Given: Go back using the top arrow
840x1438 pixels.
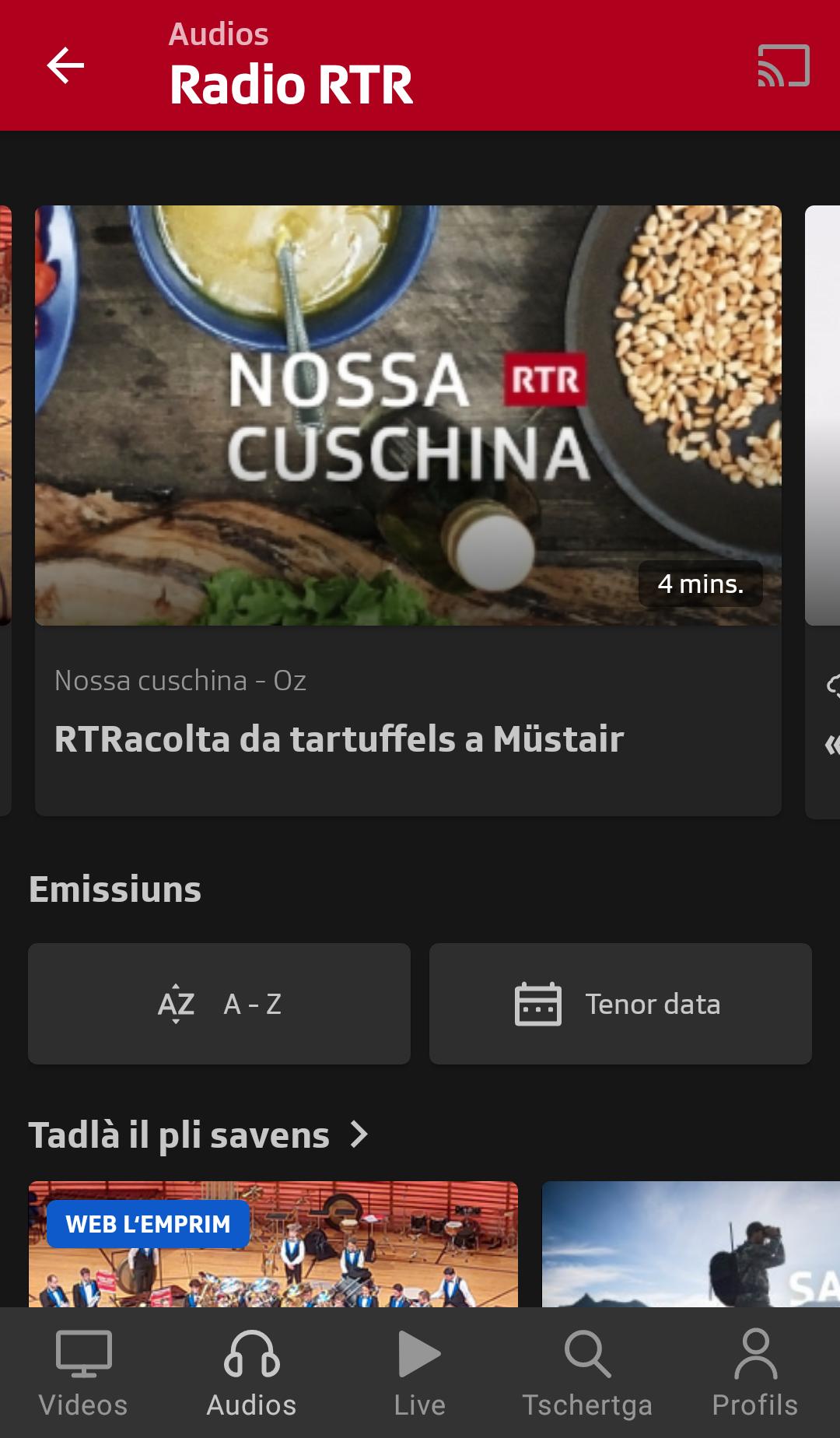Looking at the screenshot, I should click(x=65, y=65).
